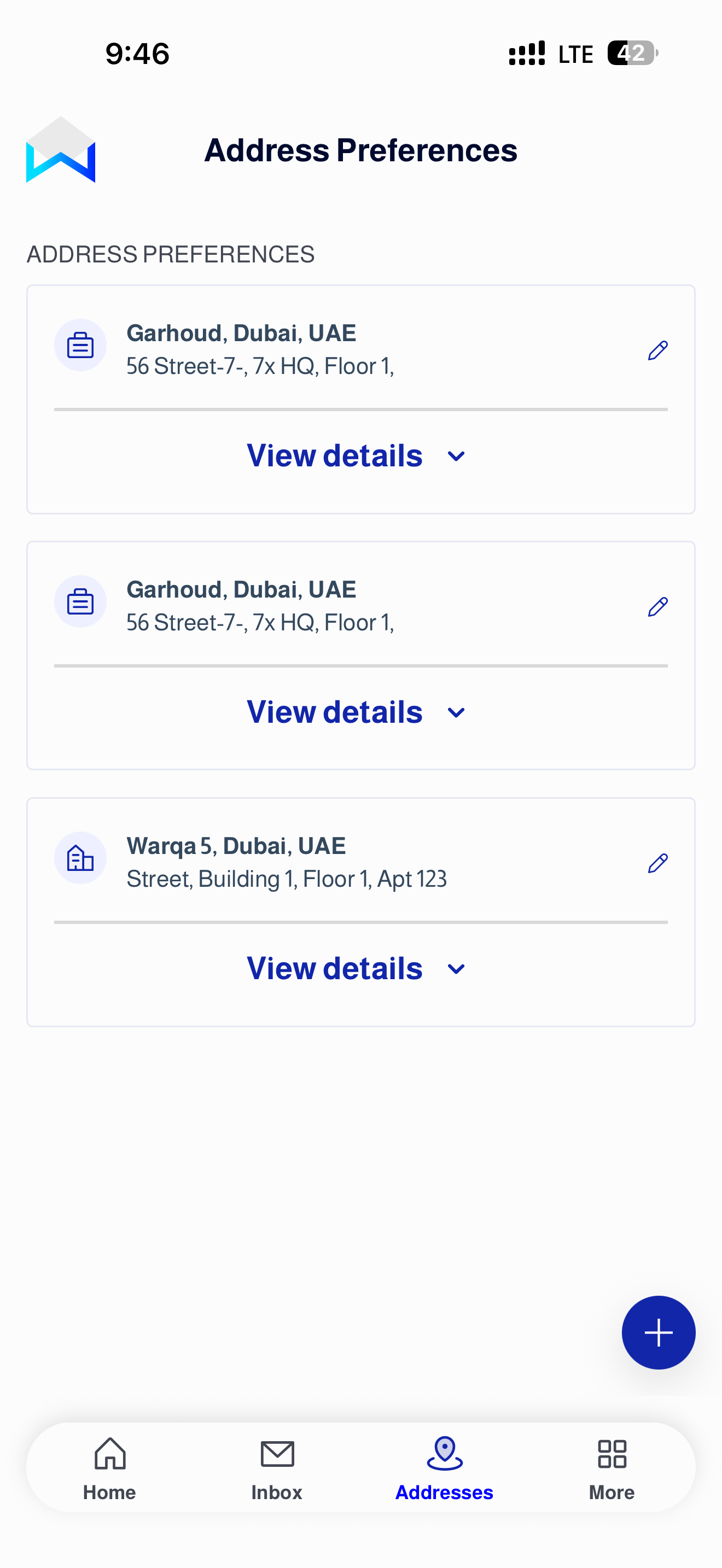Screen dimensions: 722x1568
Task: Edit the Warqa 5, Dubai address
Action: click(657, 863)
